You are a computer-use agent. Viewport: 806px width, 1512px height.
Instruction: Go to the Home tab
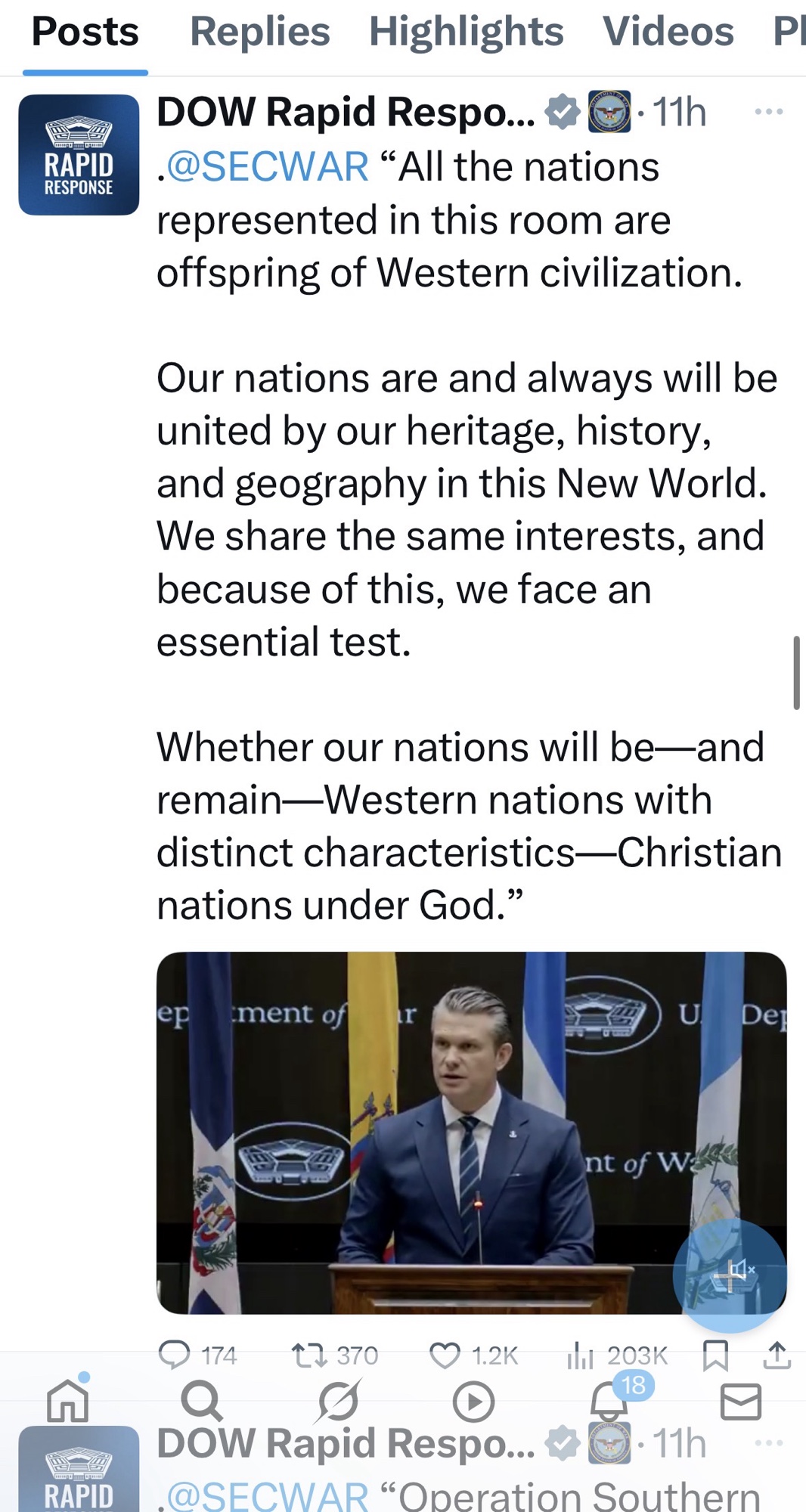68,1401
